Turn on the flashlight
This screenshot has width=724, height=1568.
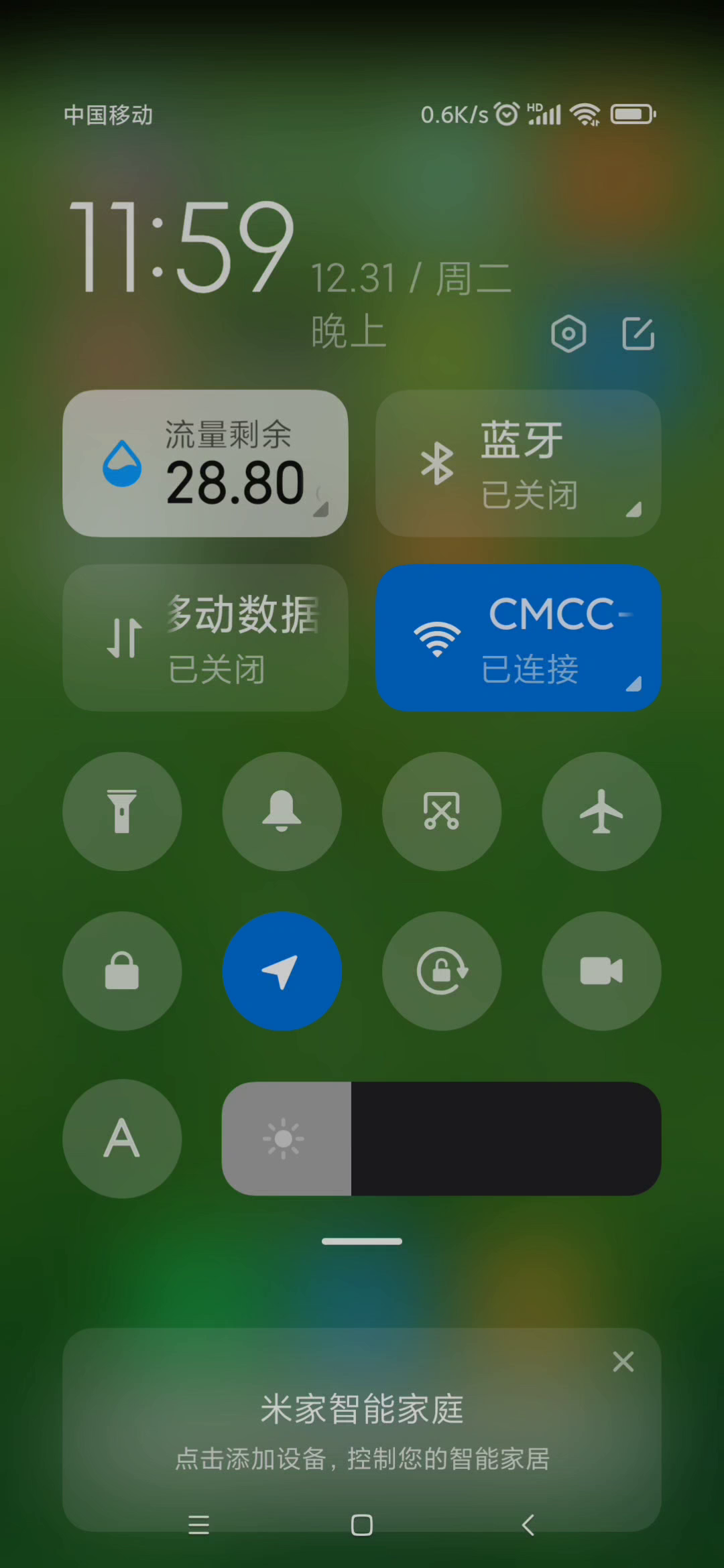click(122, 811)
